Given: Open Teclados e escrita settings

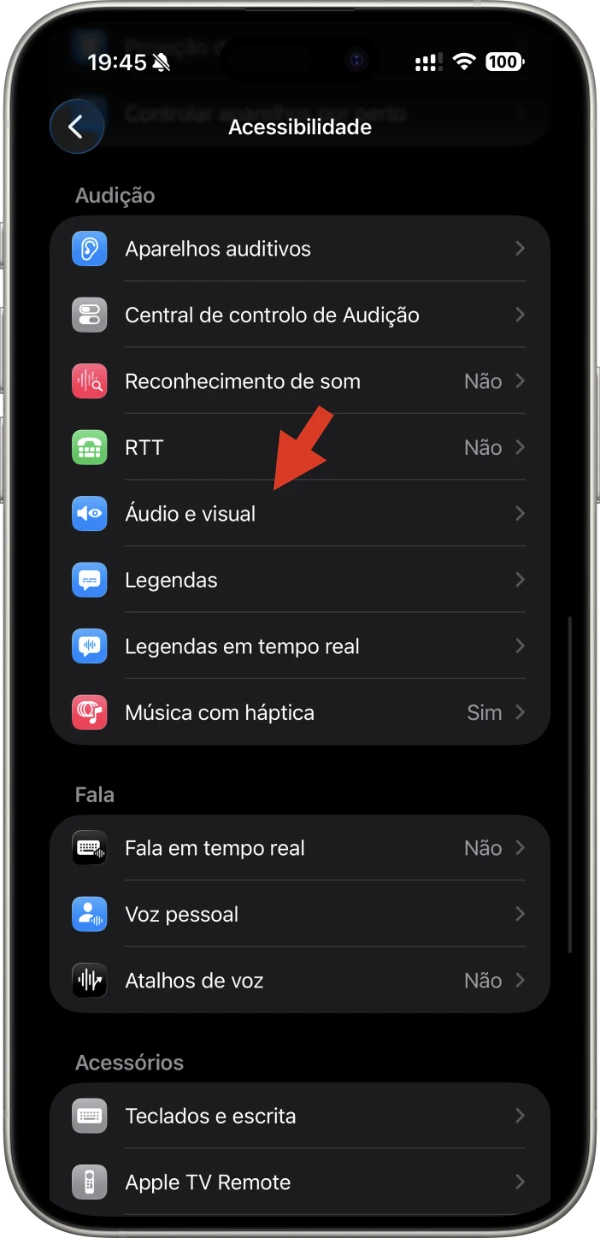Looking at the screenshot, I should coord(300,1116).
